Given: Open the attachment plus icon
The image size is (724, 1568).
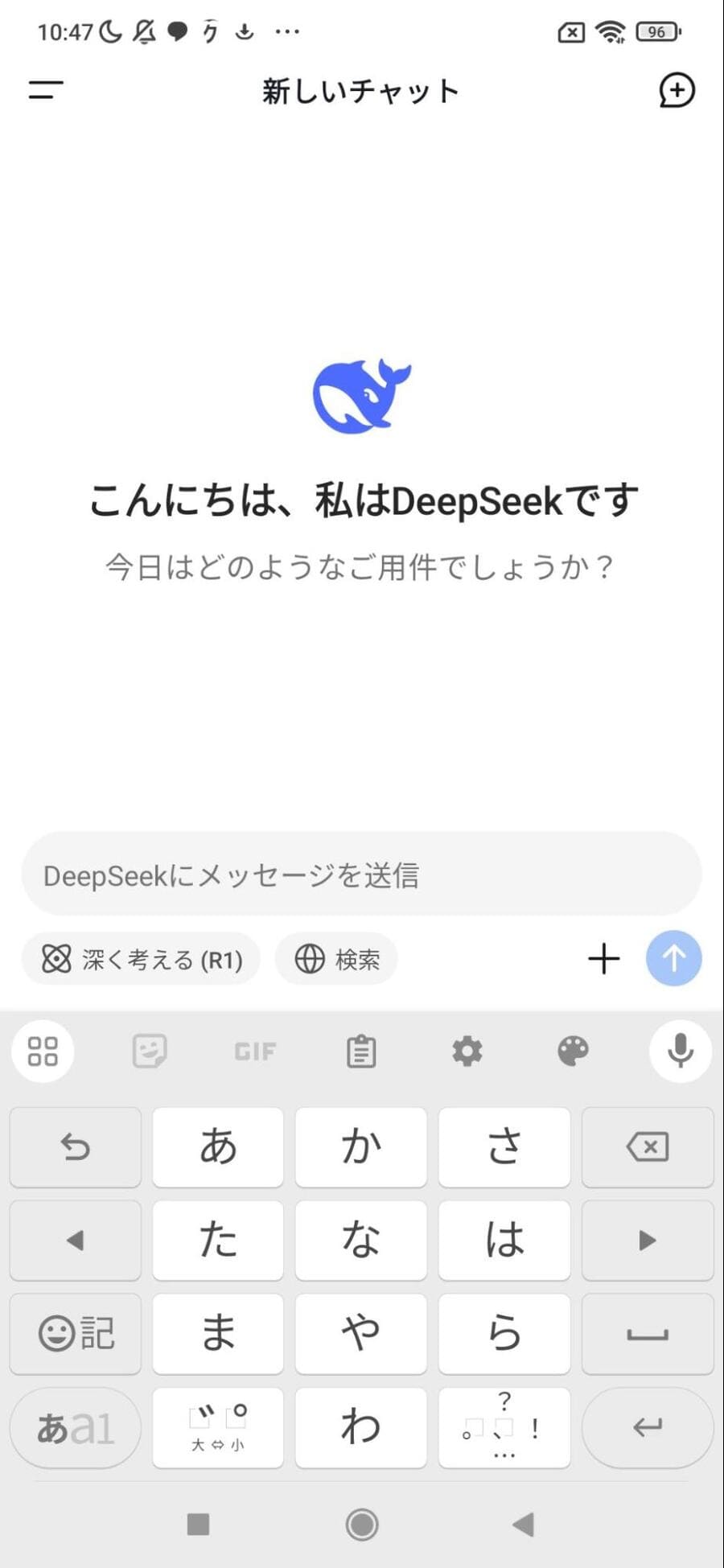Looking at the screenshot, I should 603,958.
